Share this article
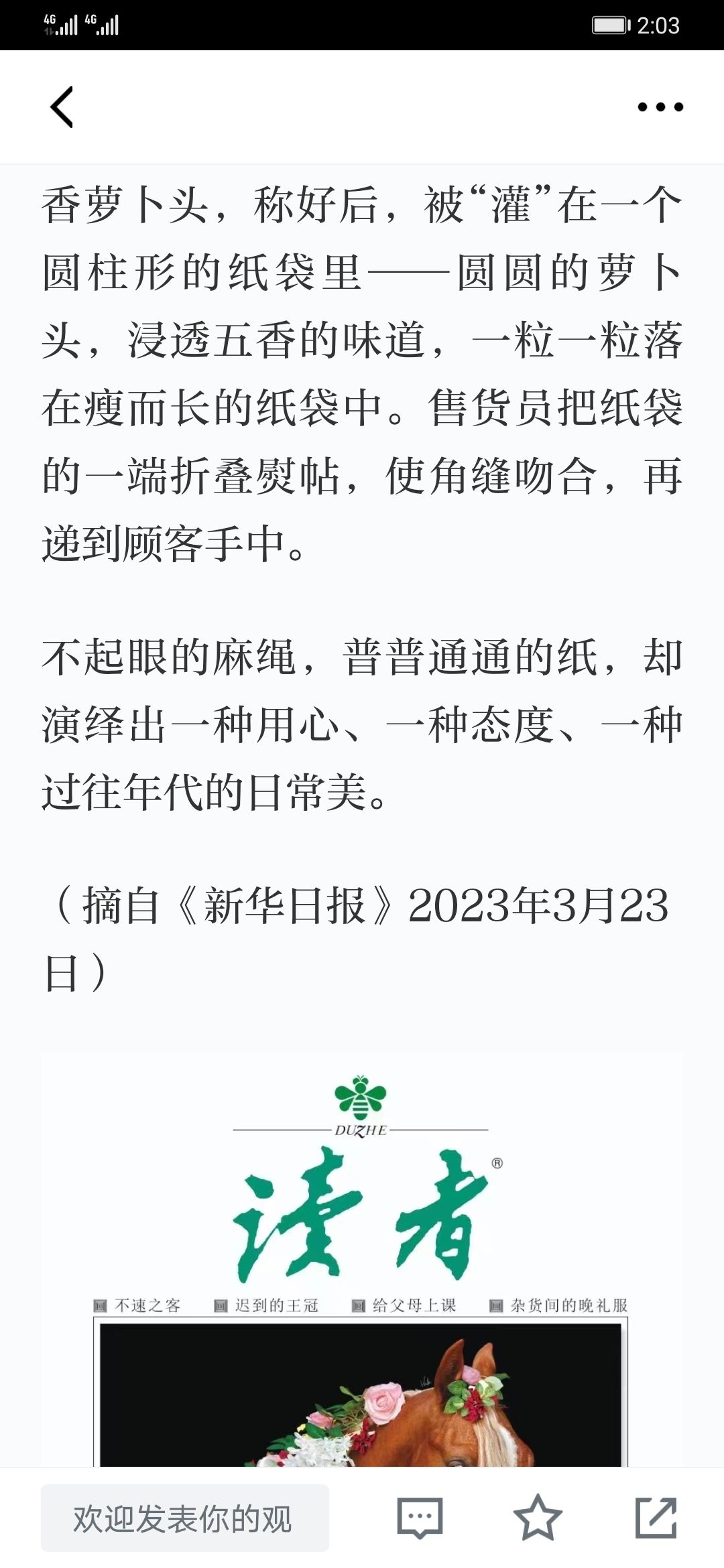The width and height of the screenshot is (724, 1568). point(656,1518)
